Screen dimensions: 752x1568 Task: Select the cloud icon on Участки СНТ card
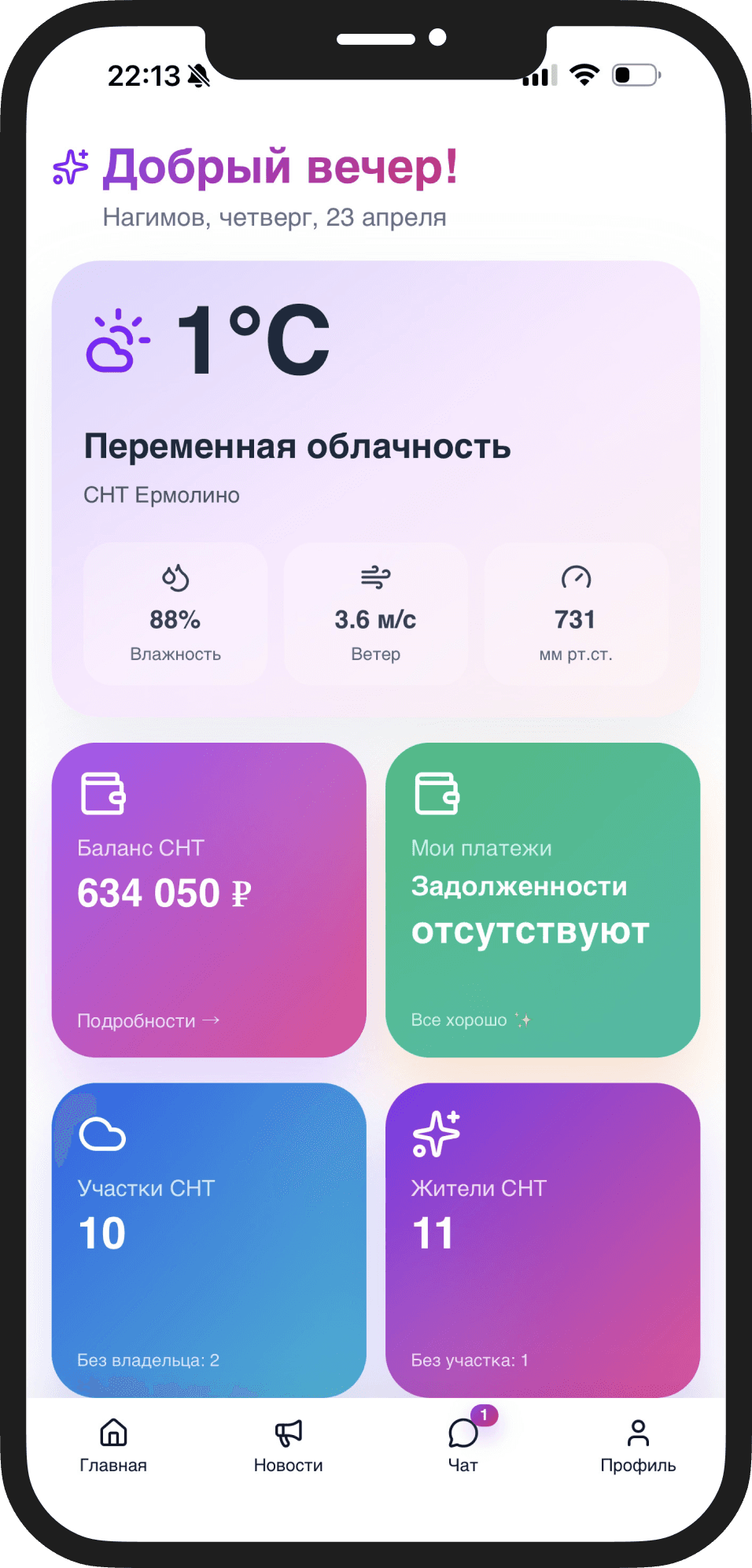pyautogui.click(x=102, y=1135)
